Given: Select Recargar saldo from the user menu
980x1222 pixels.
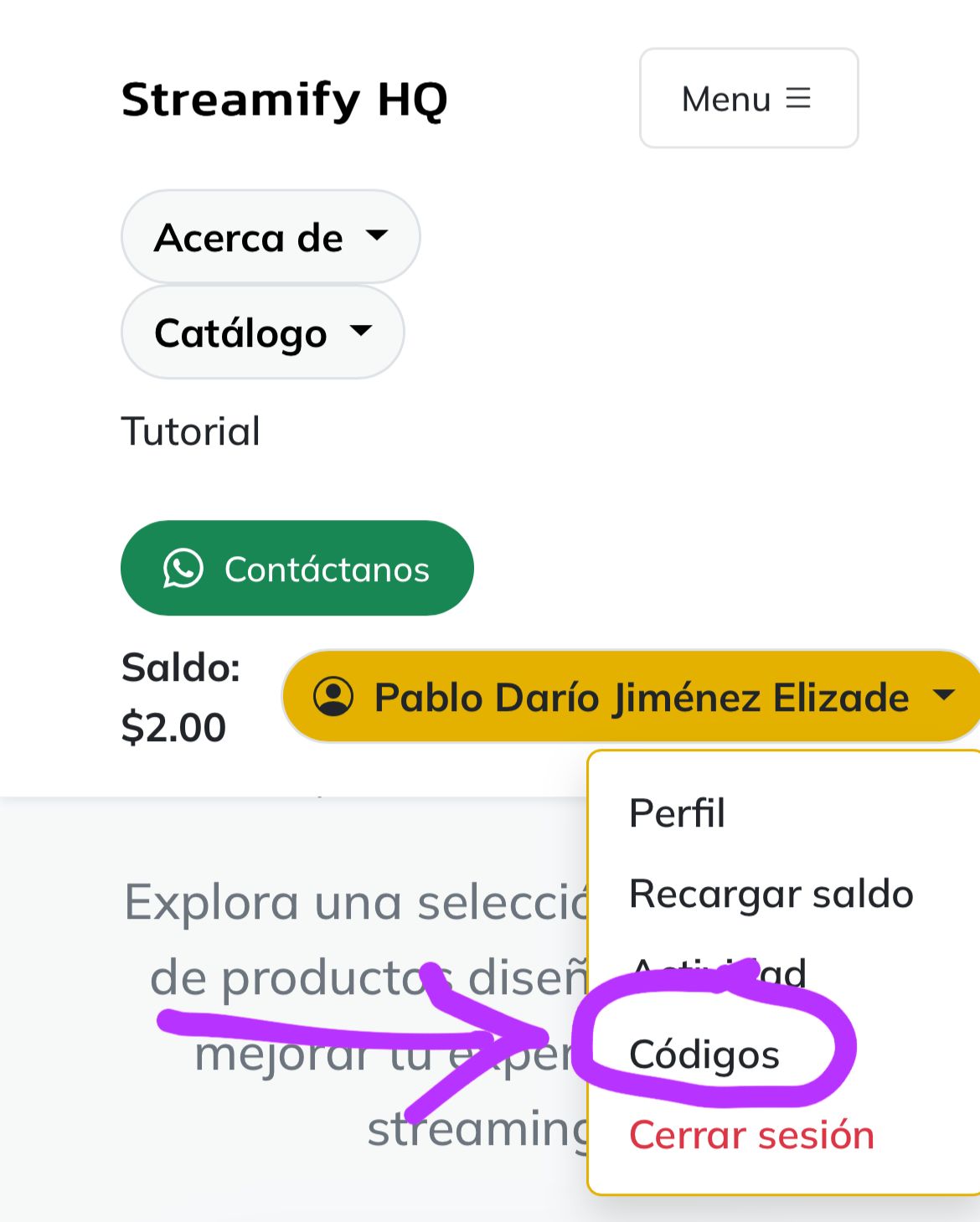Looking at the screenshot, I should click(771, 893).
